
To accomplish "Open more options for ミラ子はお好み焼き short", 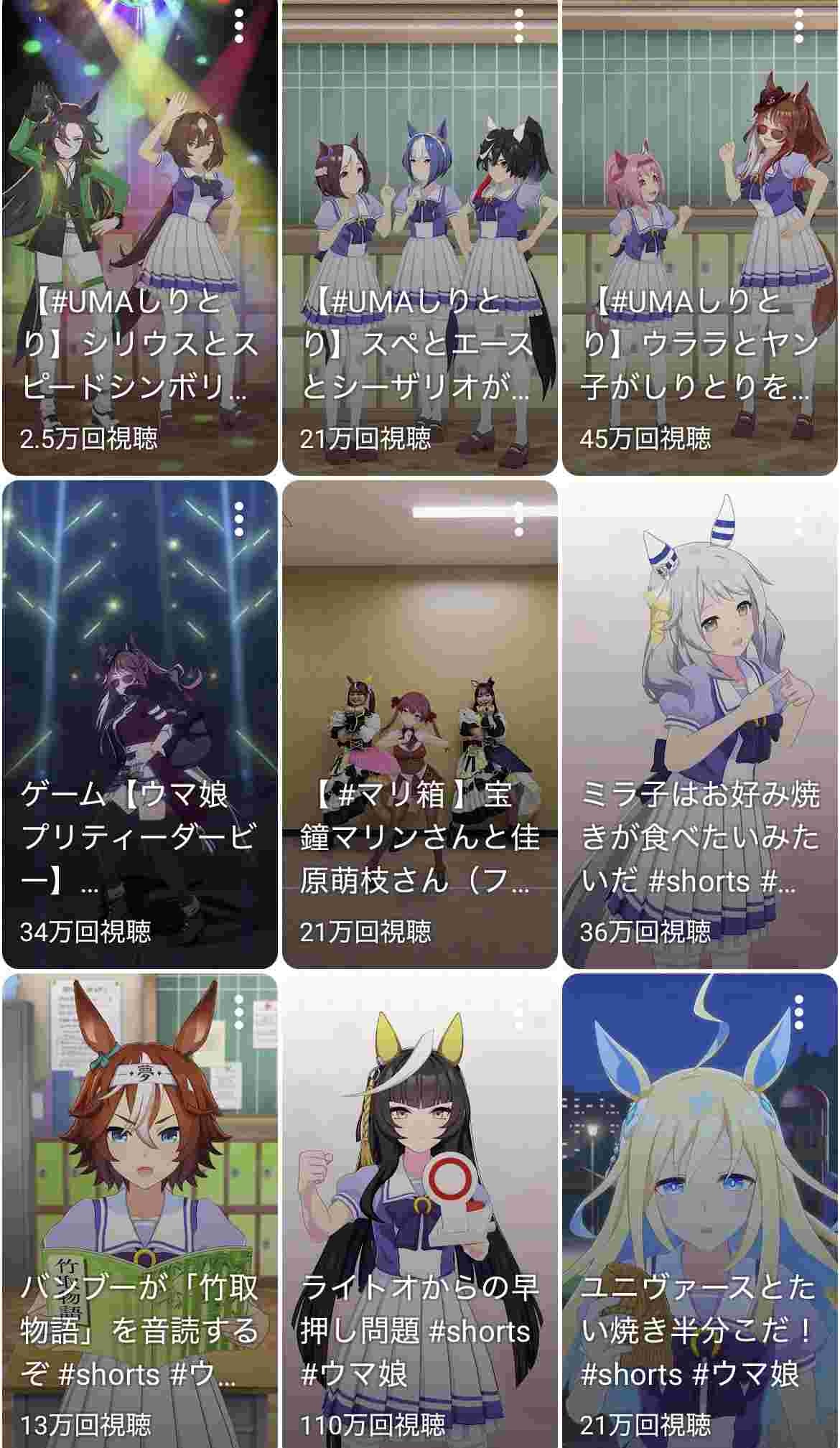I will (799, 519).
